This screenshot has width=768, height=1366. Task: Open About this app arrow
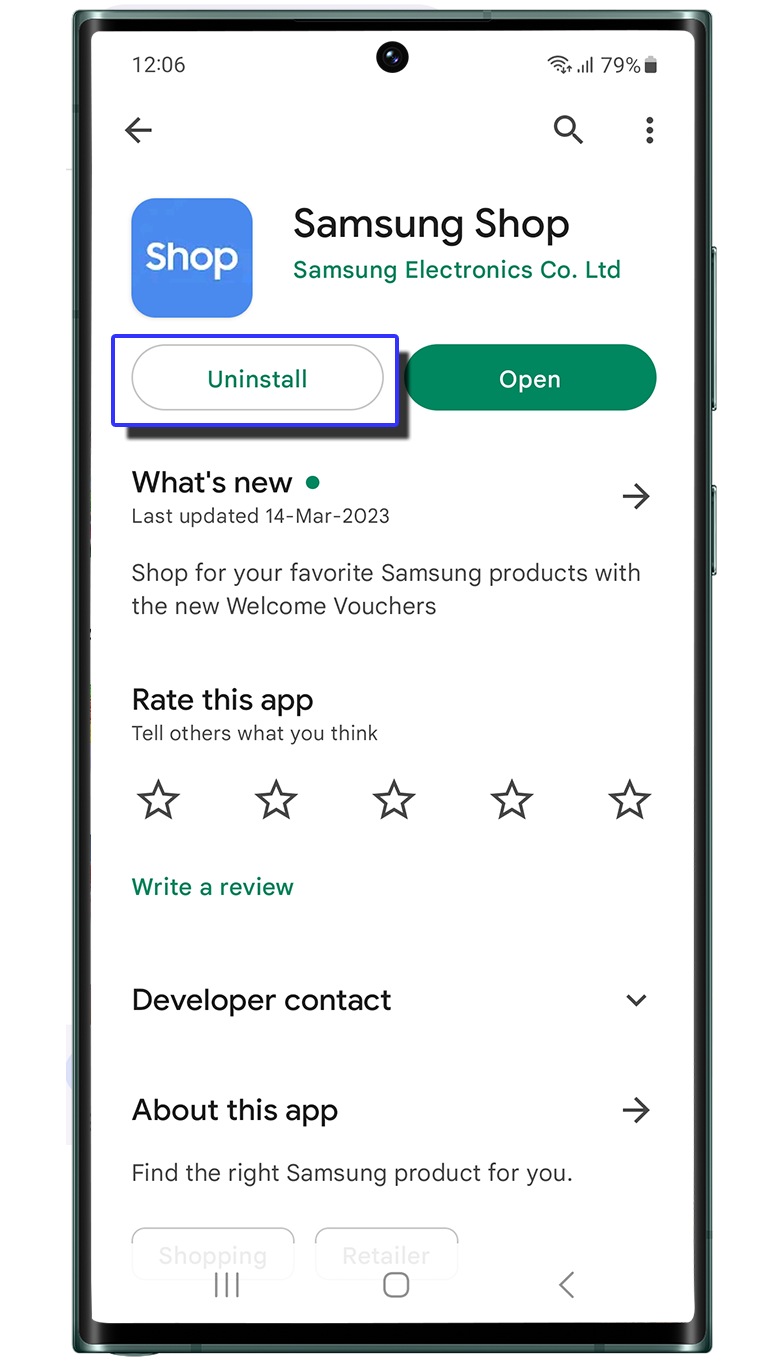click(x=636, y=1110)
